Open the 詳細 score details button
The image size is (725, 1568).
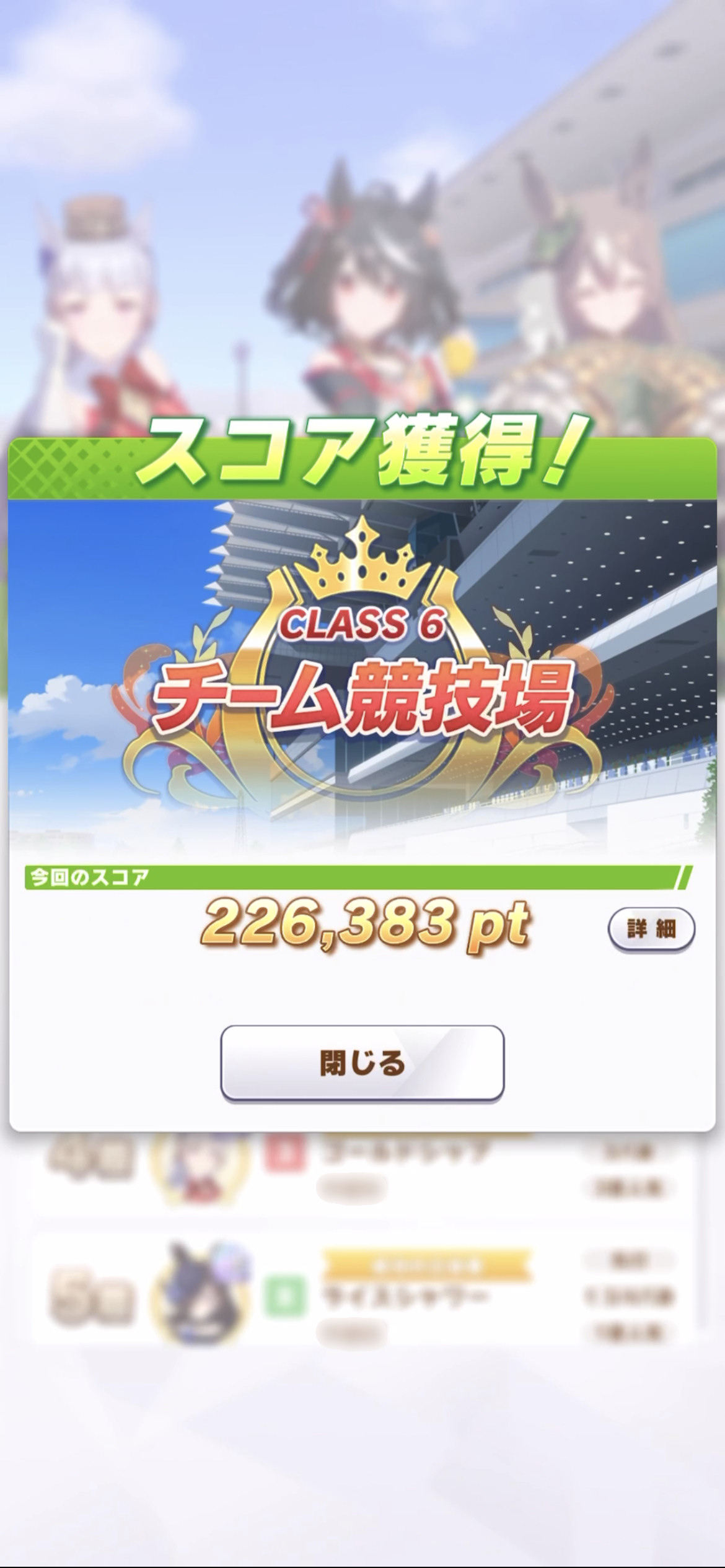[x=651, y=929]
